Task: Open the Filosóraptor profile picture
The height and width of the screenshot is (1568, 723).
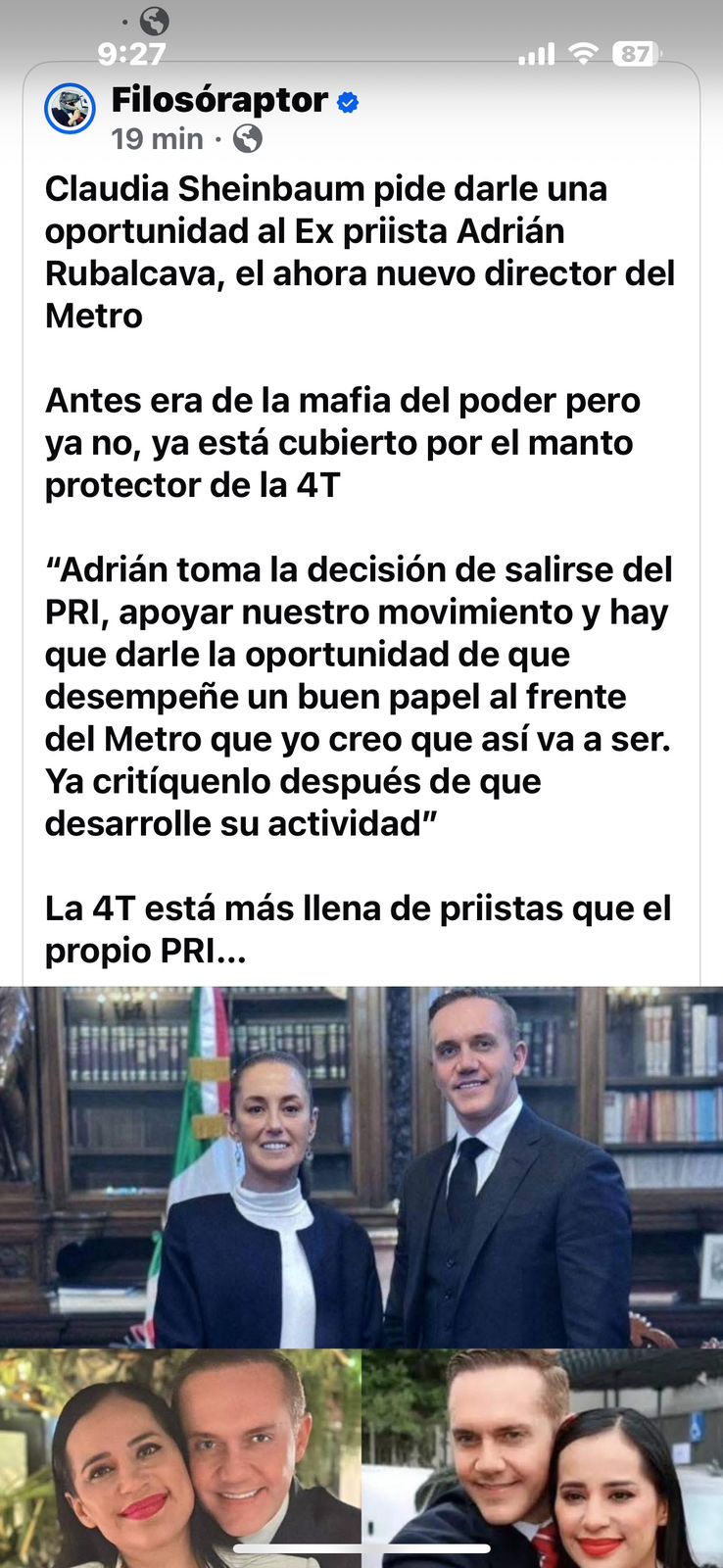Action: click(x=70, y=109)
